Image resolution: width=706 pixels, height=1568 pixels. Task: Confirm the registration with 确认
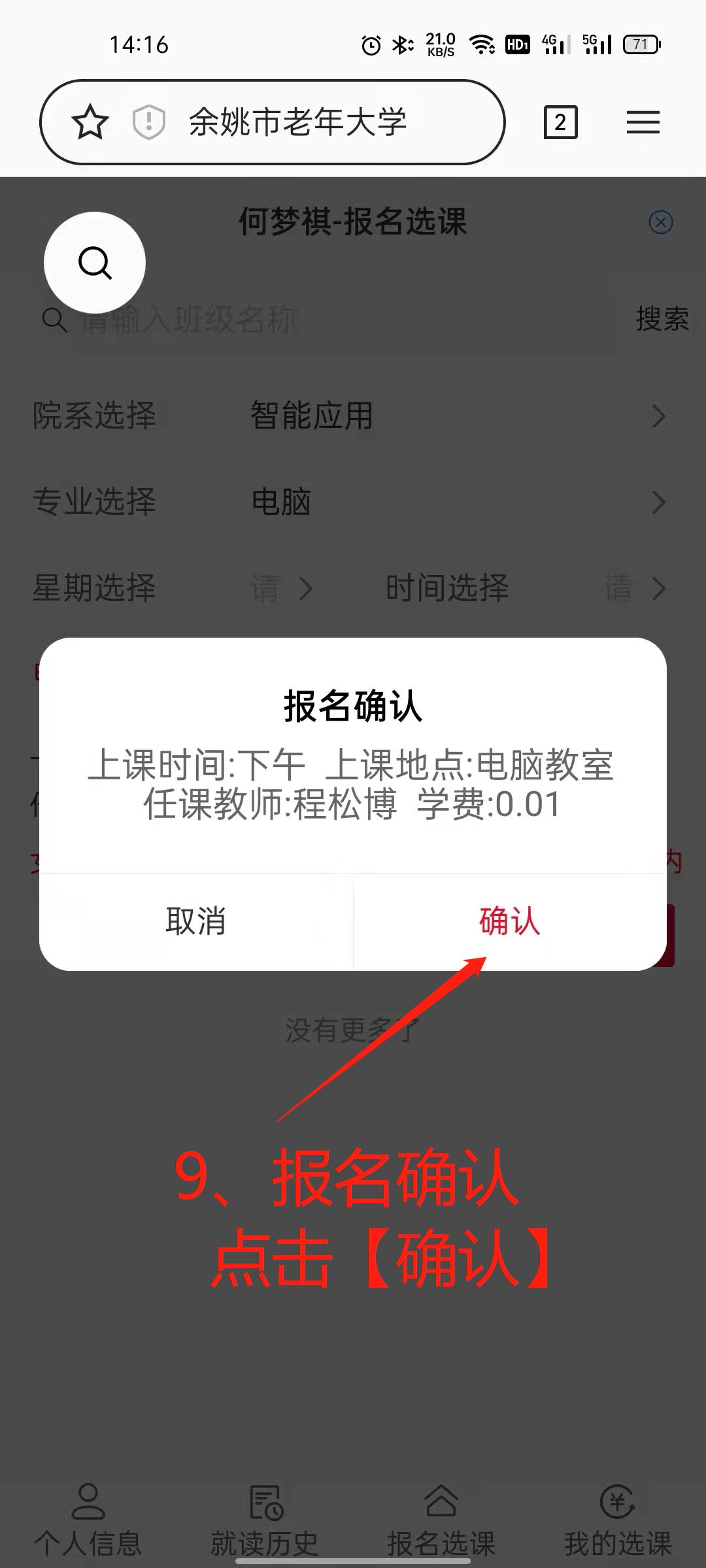(x=510, y=922)
